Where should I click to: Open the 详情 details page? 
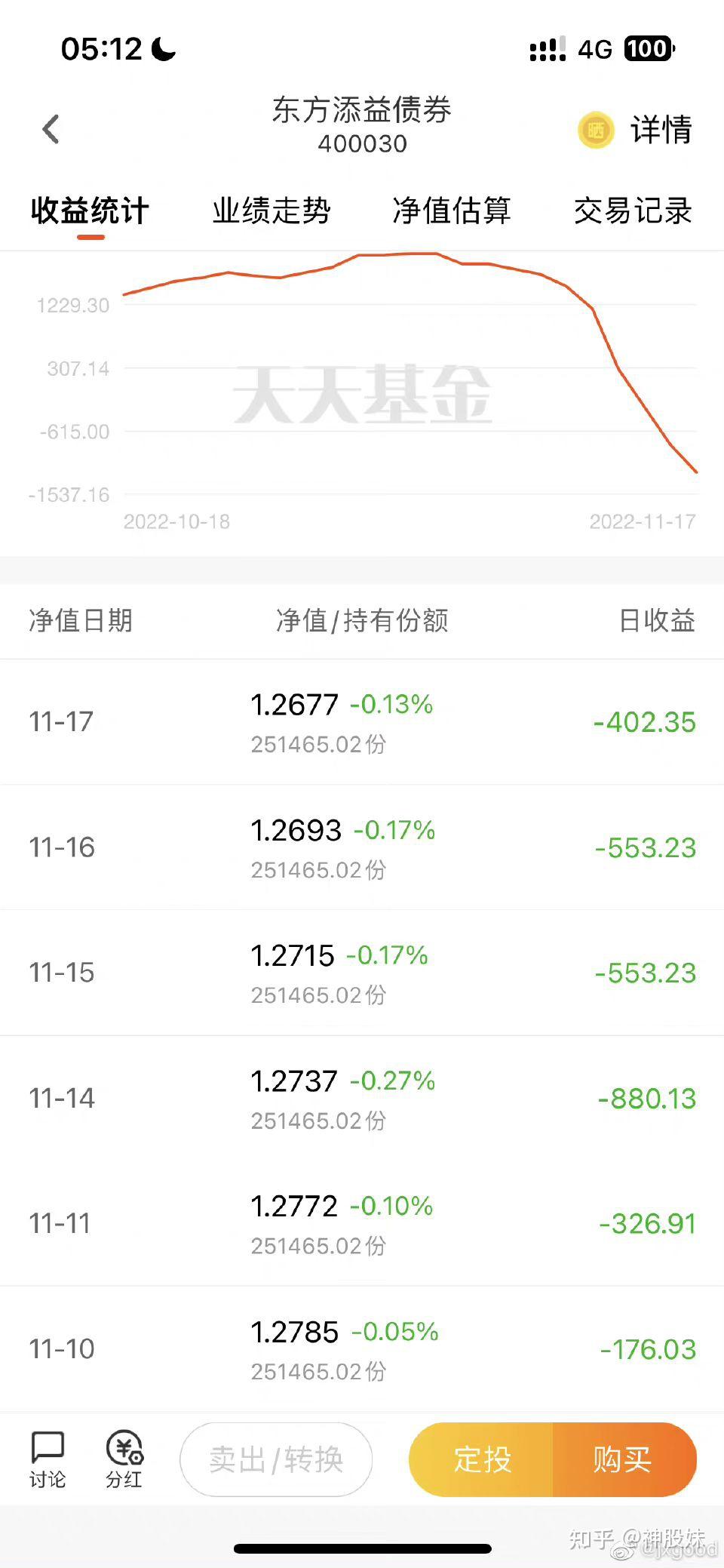click(661, 130)
